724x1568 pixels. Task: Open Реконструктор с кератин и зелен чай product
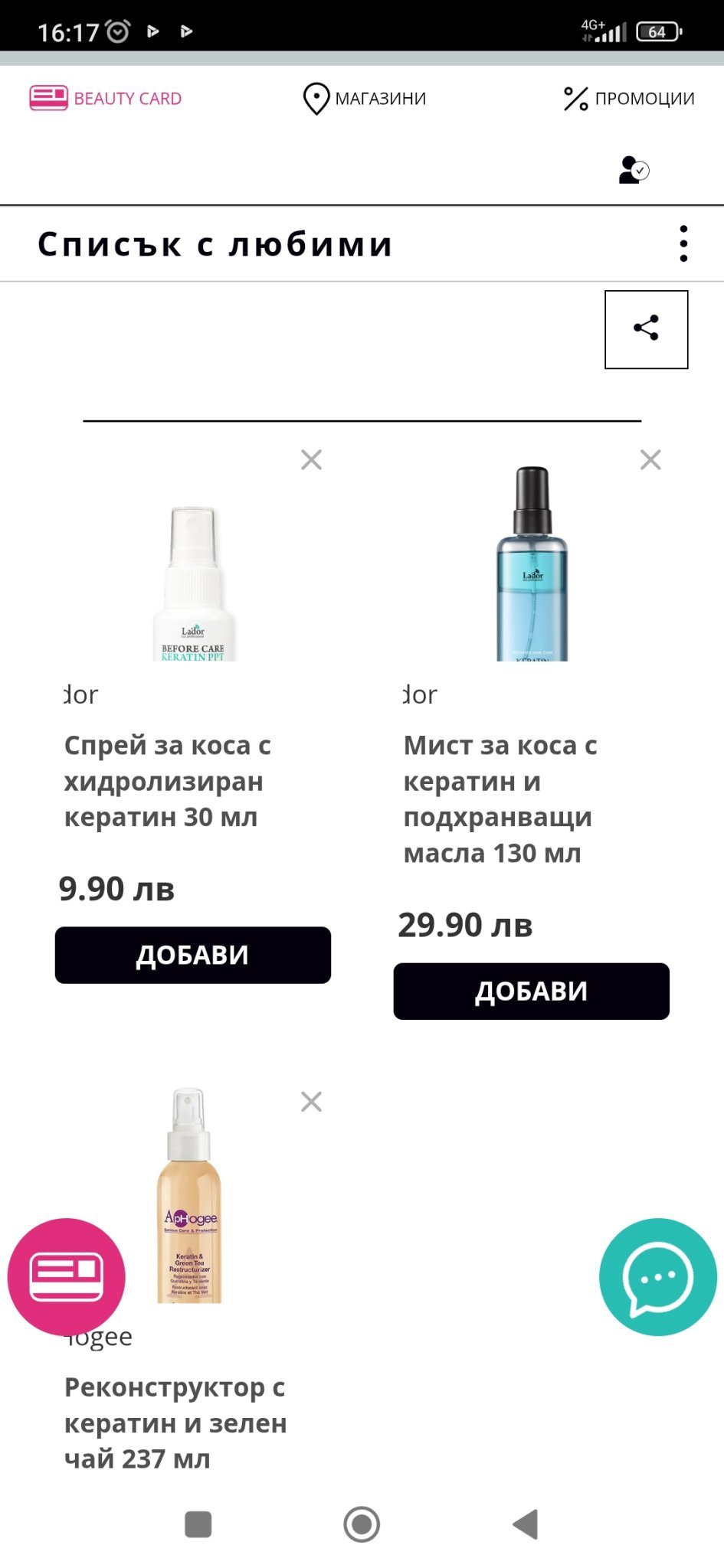click(175, 1423)
